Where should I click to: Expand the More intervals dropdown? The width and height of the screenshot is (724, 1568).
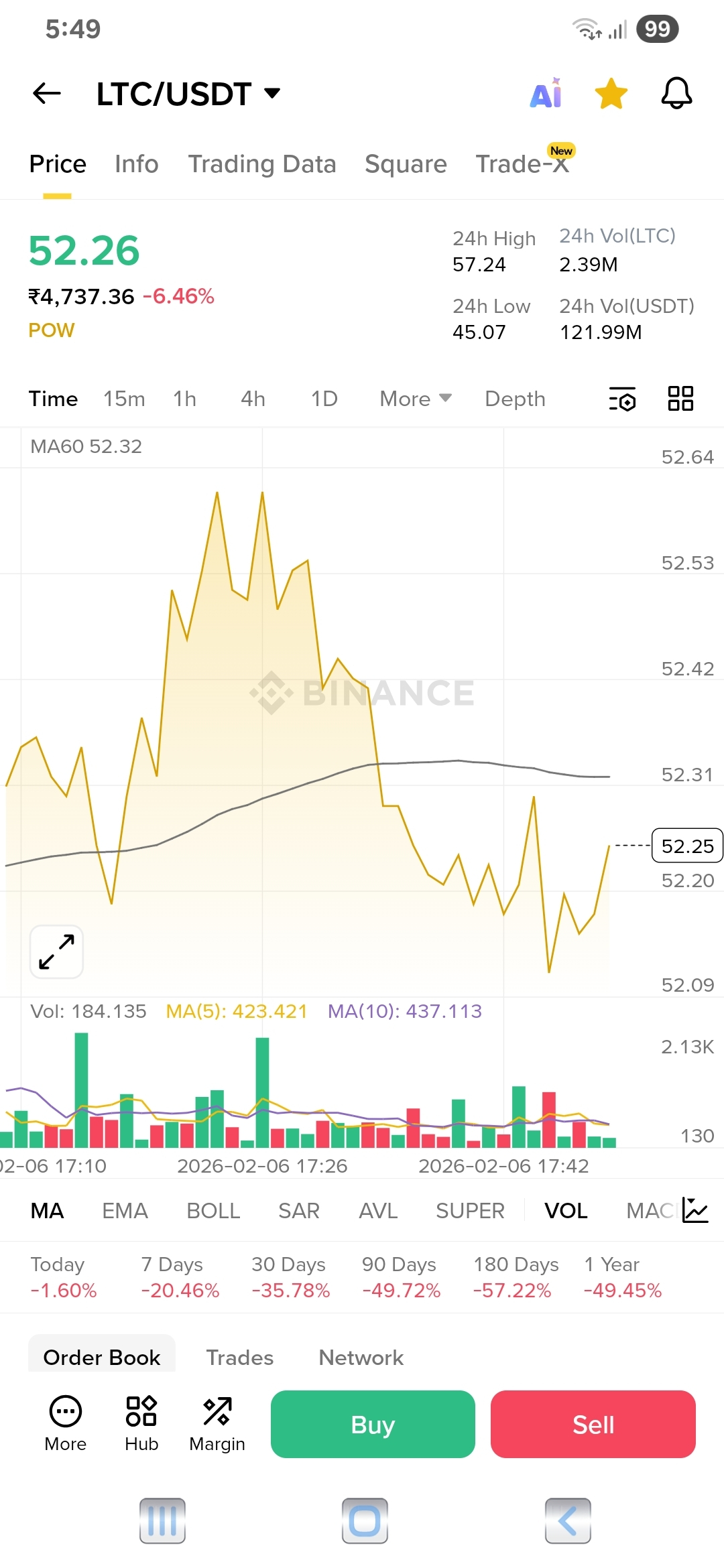coord(415,399)
